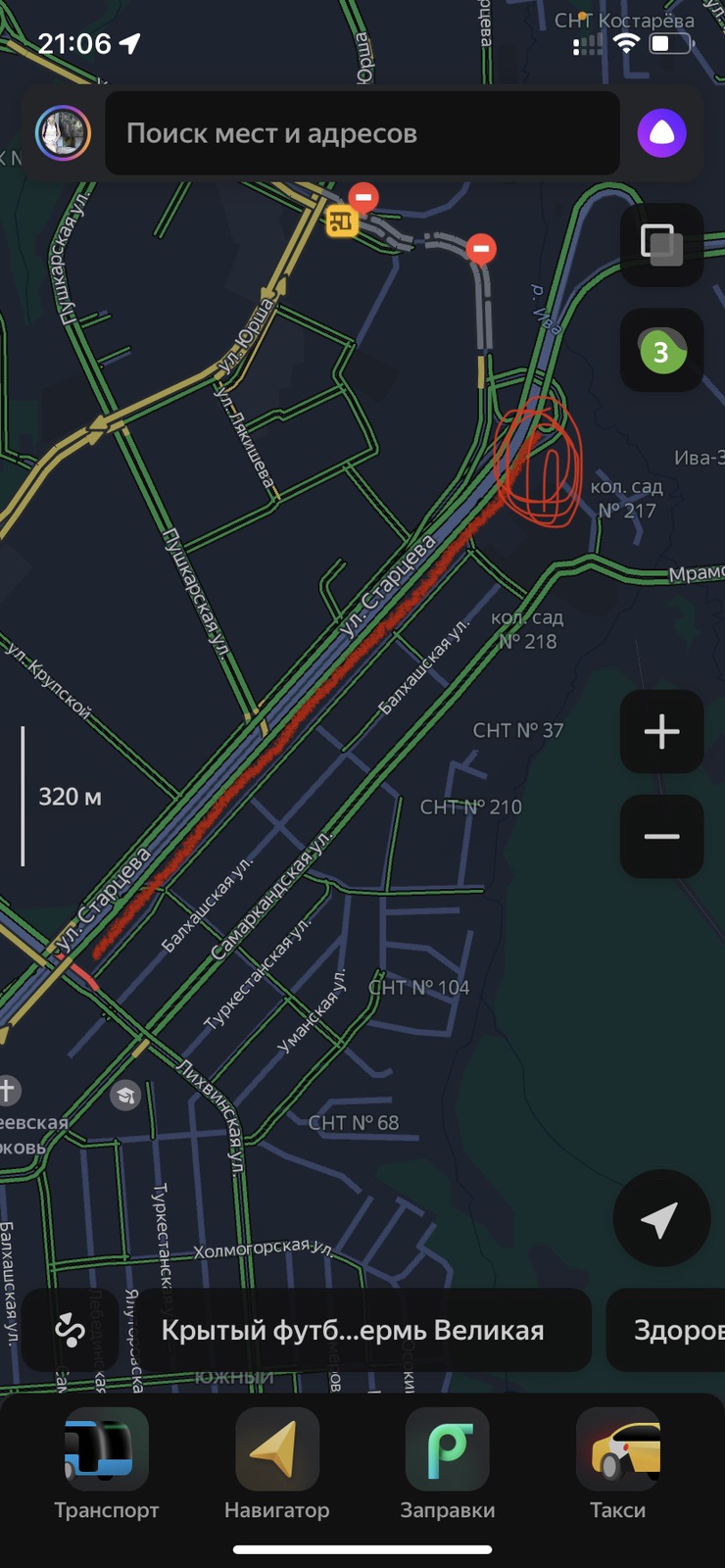Screen dimensions: 725x1568
Task: Search for places and addresses
Action: [362, 133]
